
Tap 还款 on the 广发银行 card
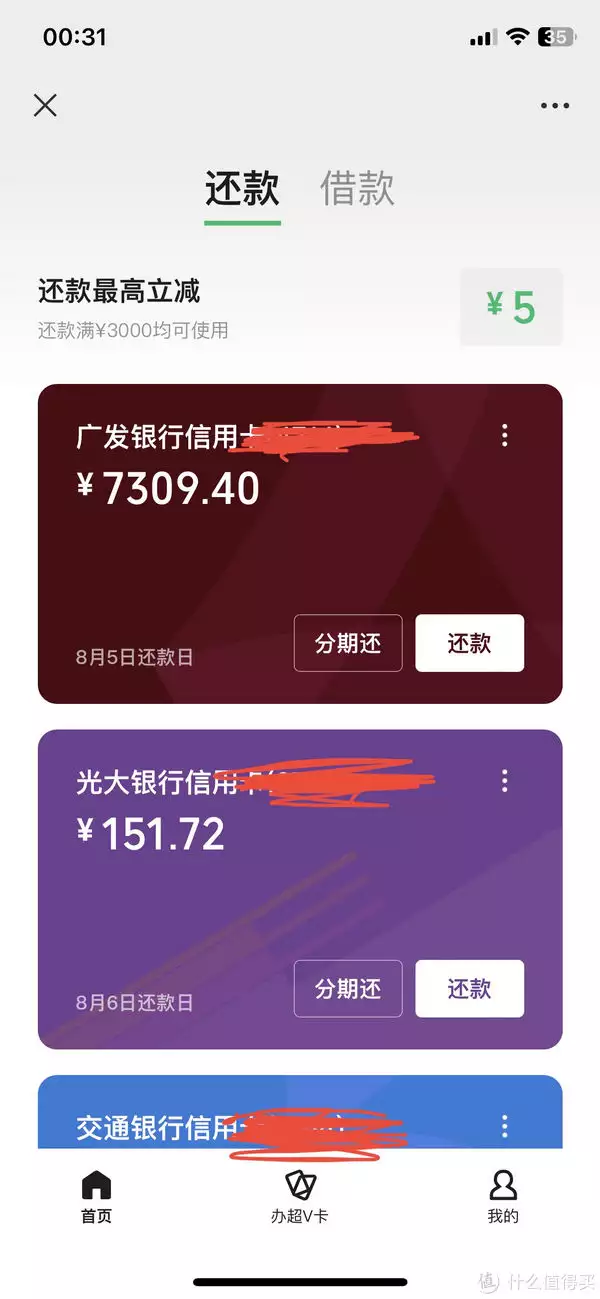coord(469,643)
